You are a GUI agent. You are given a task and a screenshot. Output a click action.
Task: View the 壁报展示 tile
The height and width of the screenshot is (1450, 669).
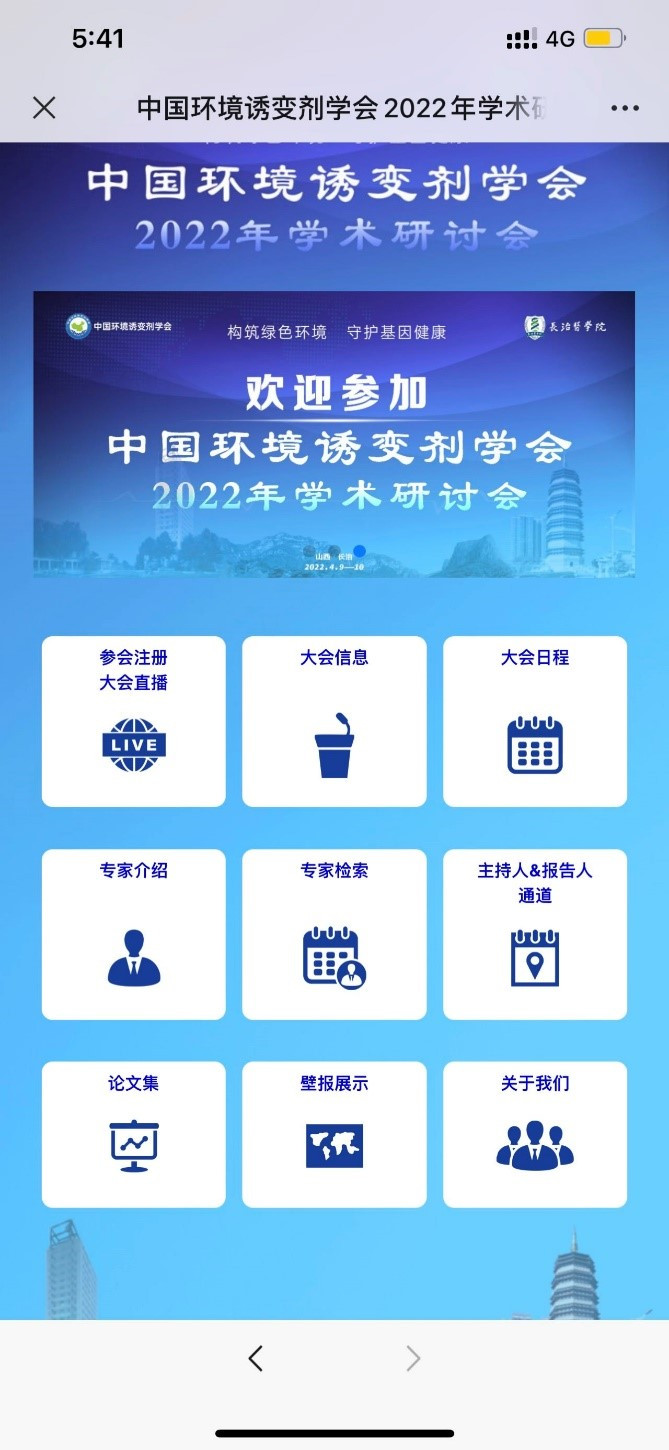click(x=334, y=1134)
